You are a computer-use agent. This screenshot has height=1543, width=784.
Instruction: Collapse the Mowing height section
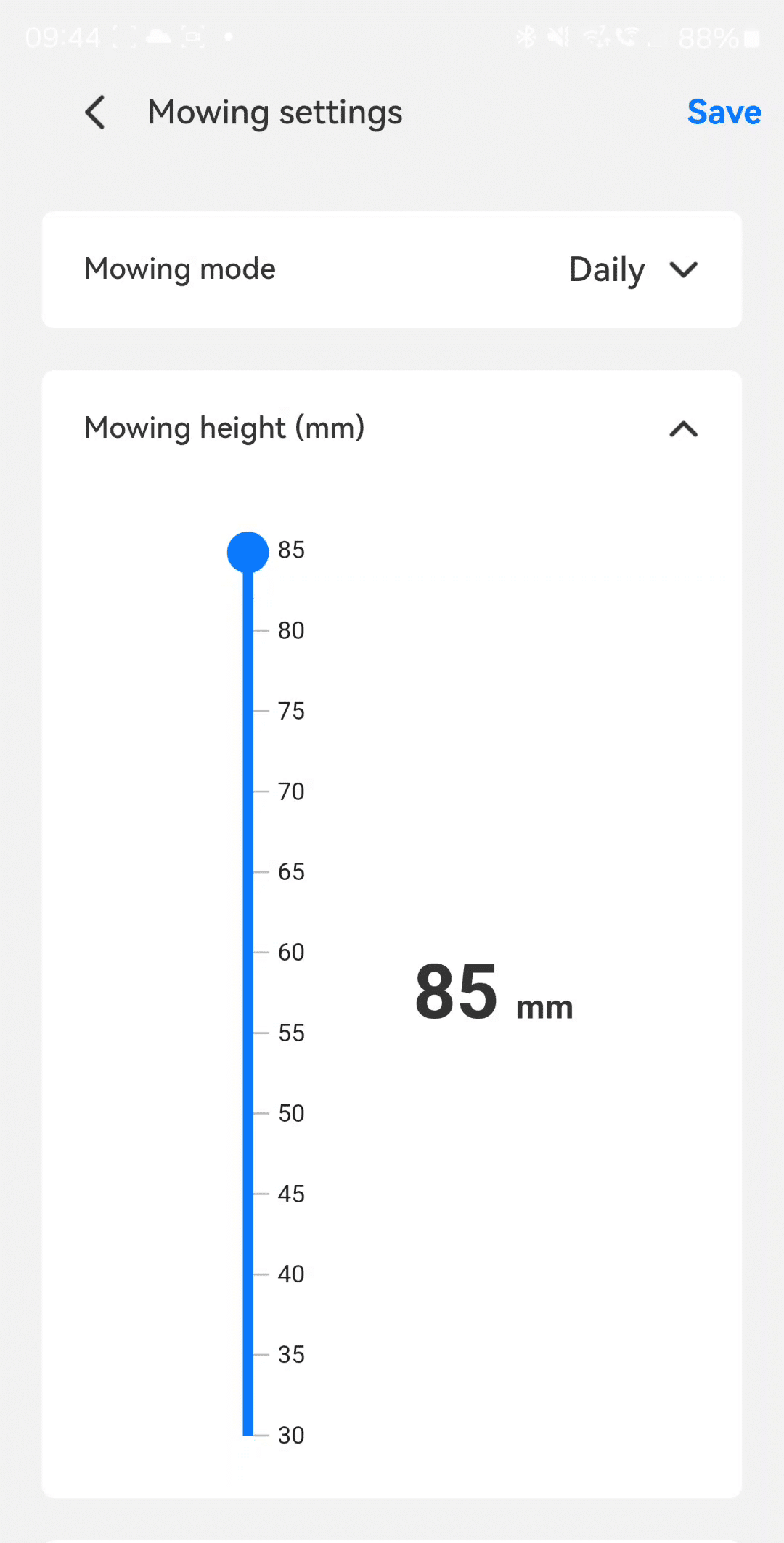[x=683, y=429]
